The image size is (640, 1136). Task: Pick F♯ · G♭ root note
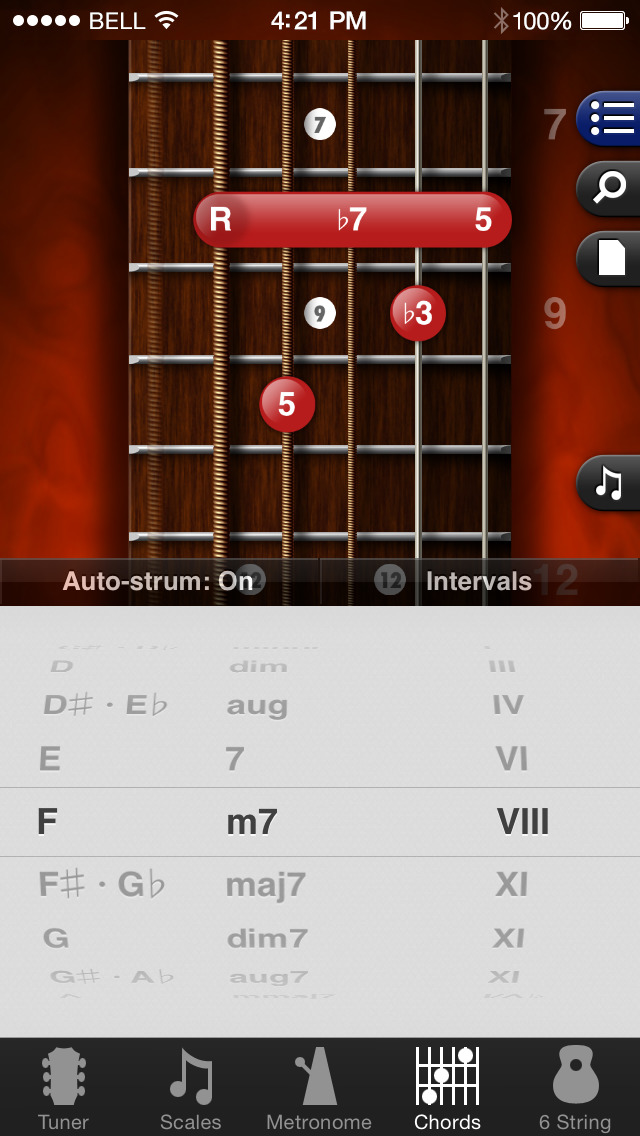tap(103, 885)
